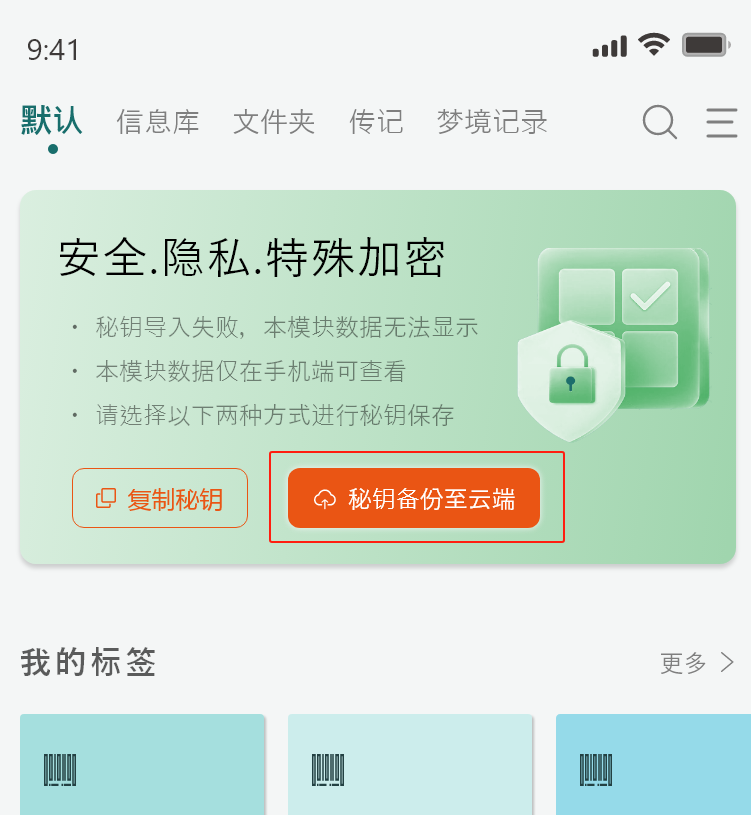
Task: Go to the 传记 tab
Action: point(376,122)
